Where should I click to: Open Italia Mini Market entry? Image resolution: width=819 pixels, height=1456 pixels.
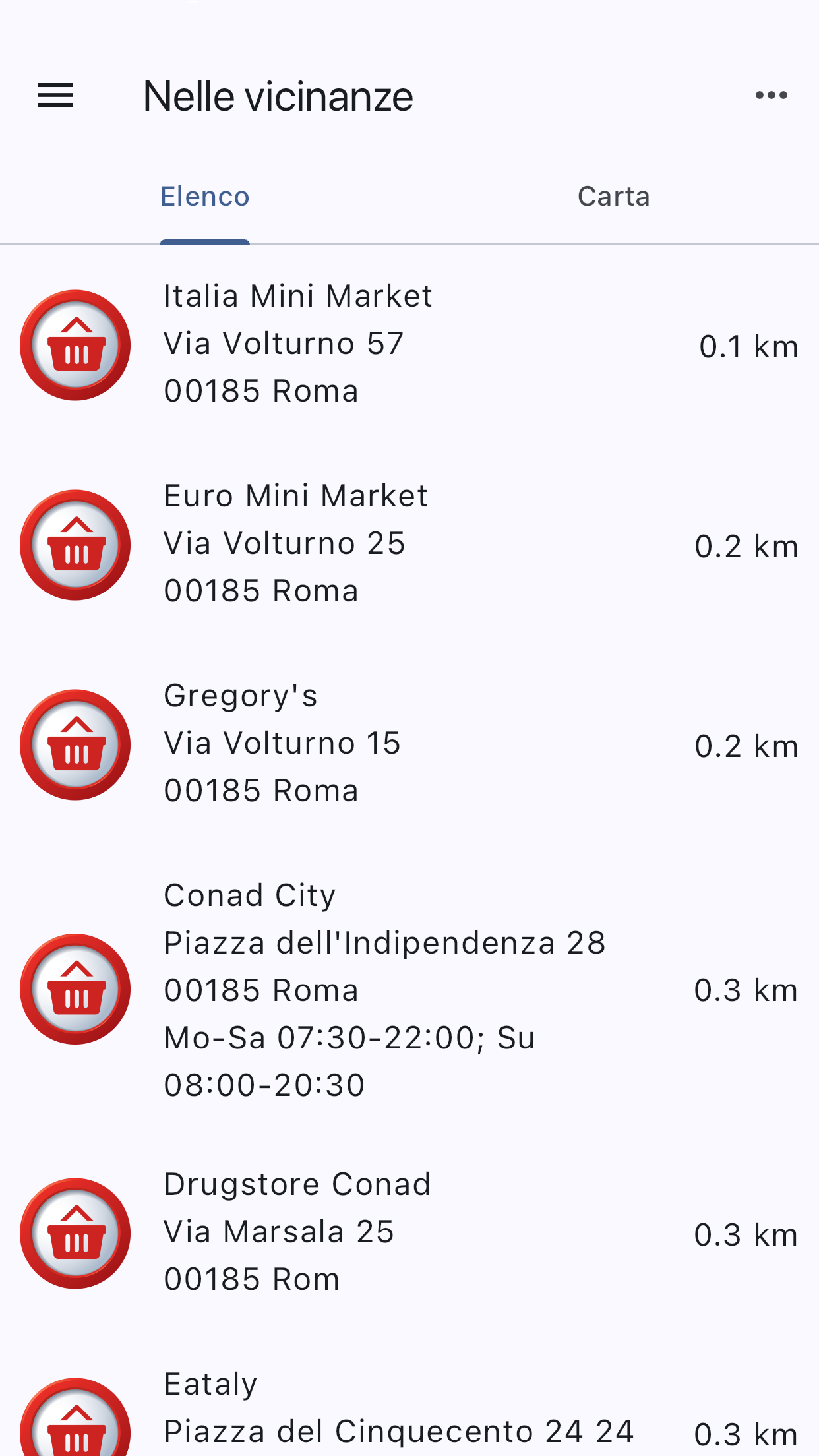[409, 344]
